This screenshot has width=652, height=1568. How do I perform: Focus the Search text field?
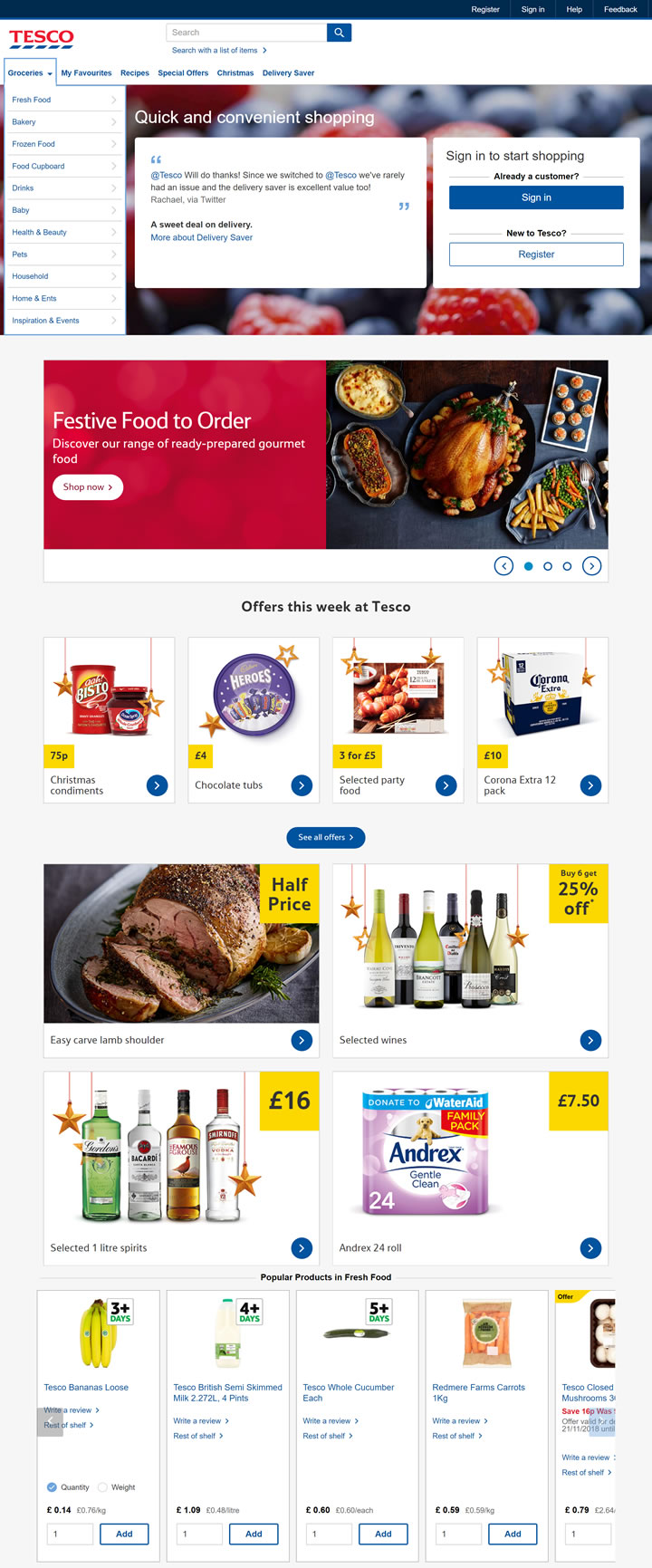246,33
